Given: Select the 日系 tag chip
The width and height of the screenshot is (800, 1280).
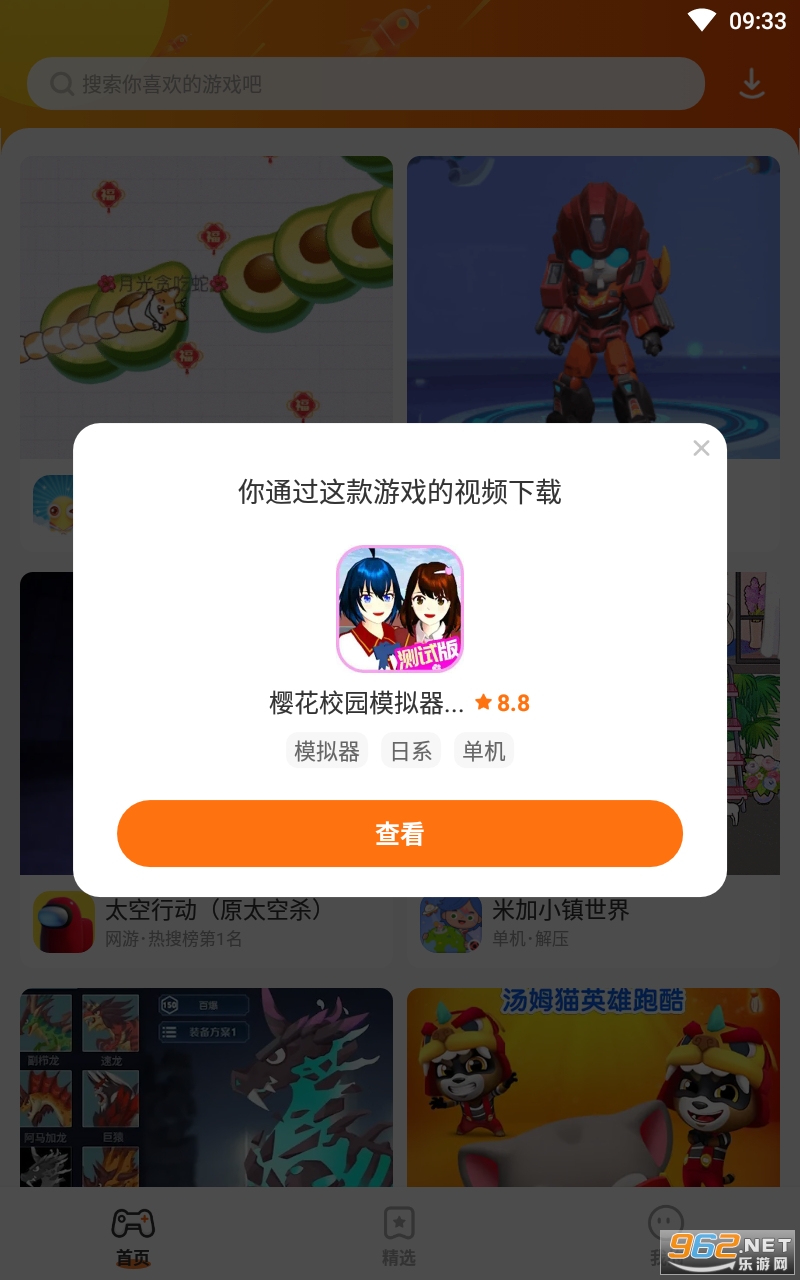Looking at the screenshot, I should coord(411,751).
